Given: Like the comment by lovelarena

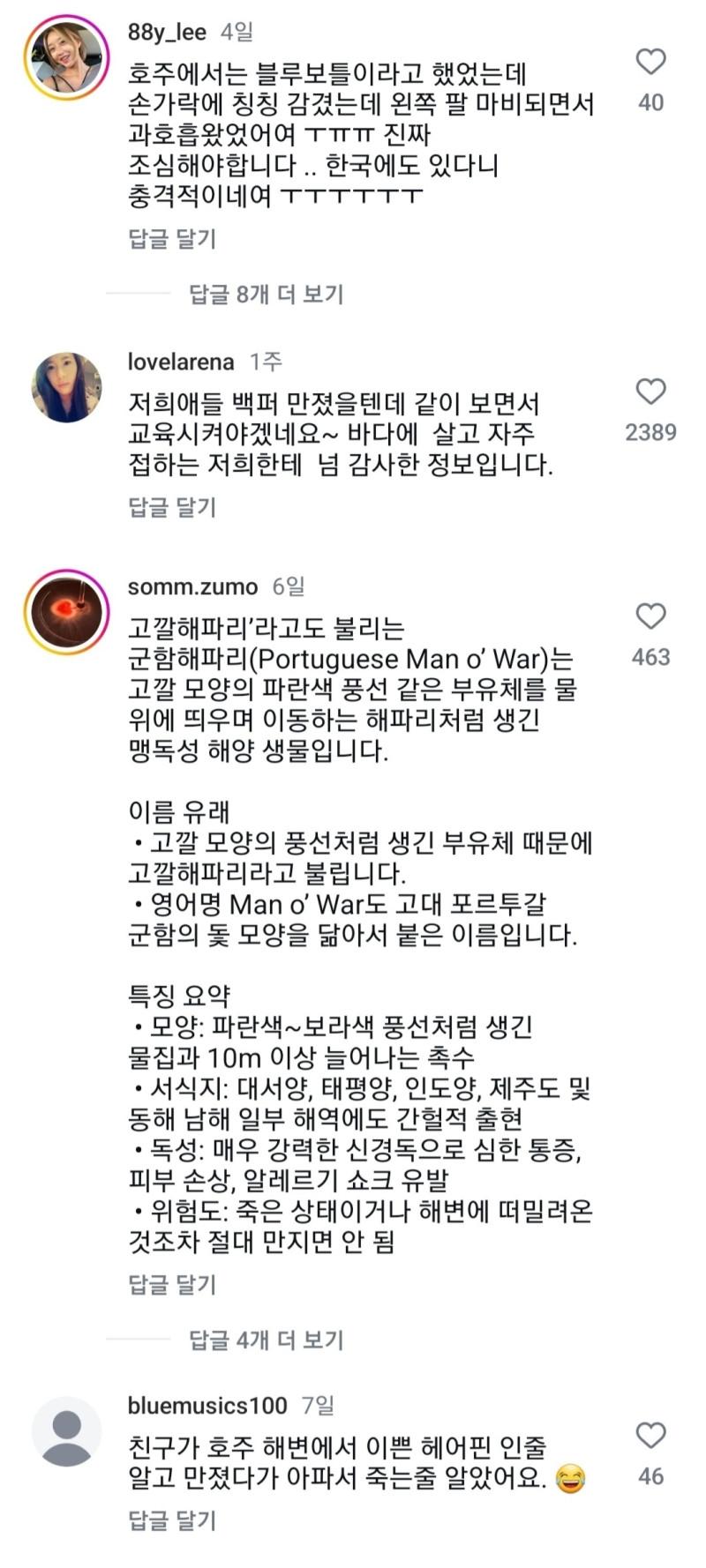Looking at the screenshot, I should [650, 392].
